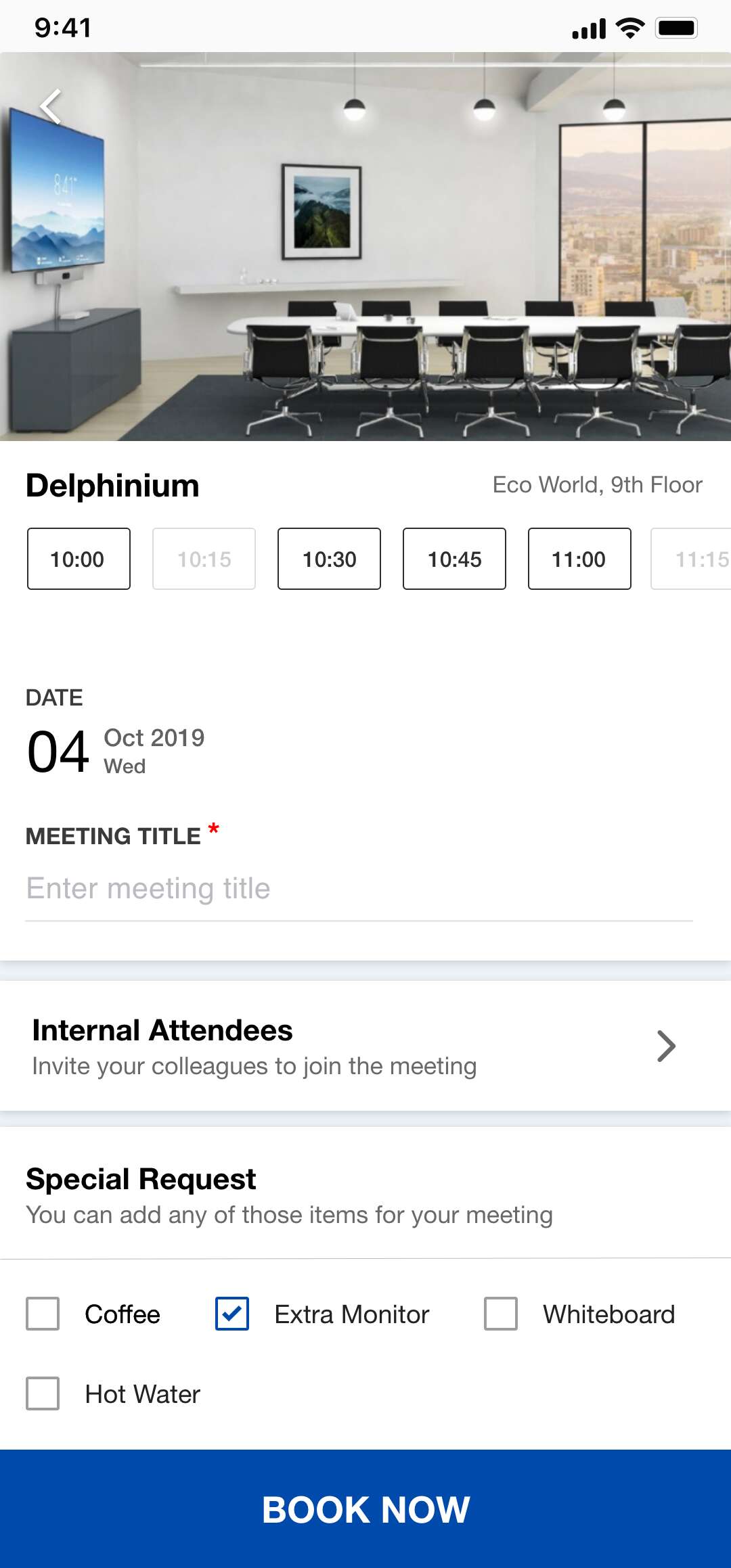Viewport: 731px width, 1568px height.
Task: Check the Coffee checkbox
Action: 43,1314
